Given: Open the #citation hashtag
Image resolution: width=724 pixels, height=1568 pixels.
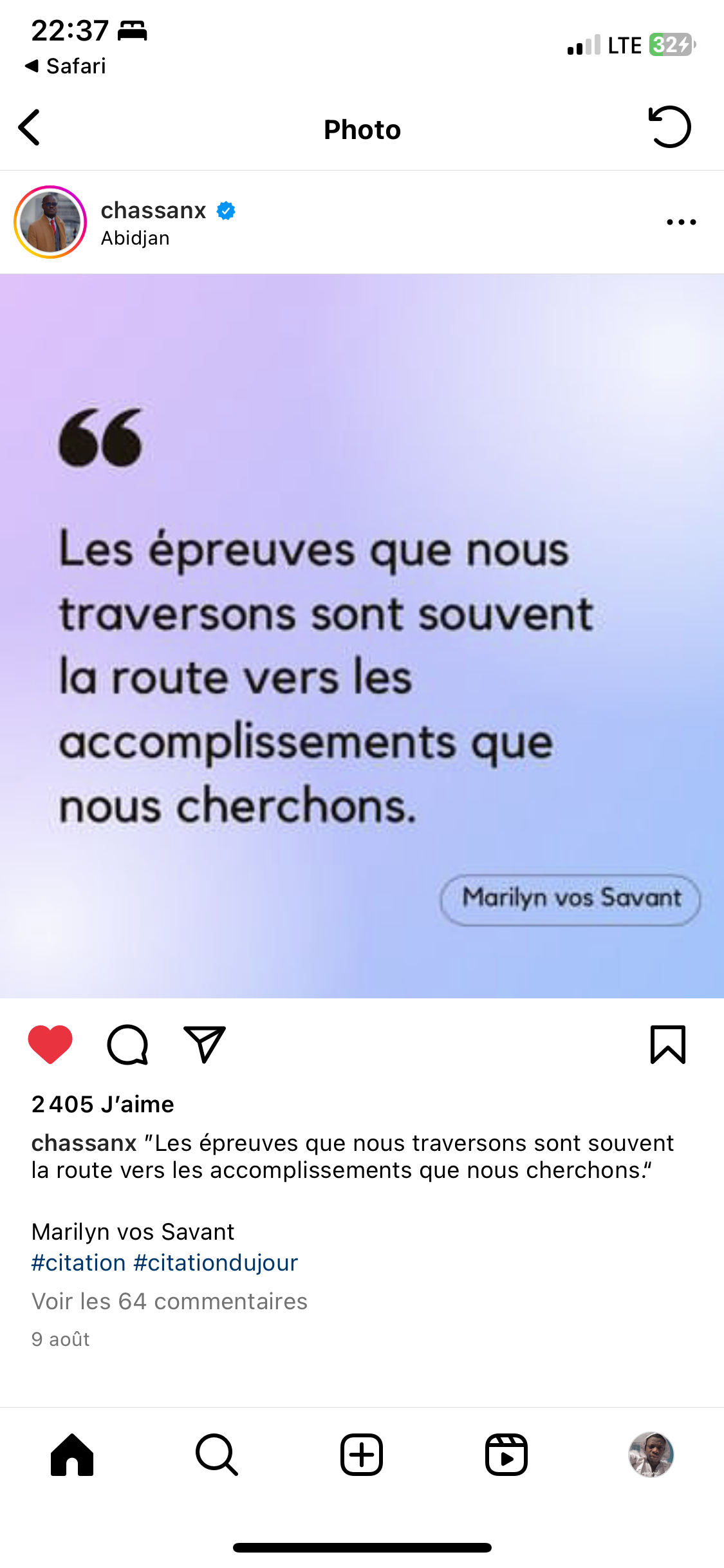Looking at the screenshot, I should [x=79, y=1262].
